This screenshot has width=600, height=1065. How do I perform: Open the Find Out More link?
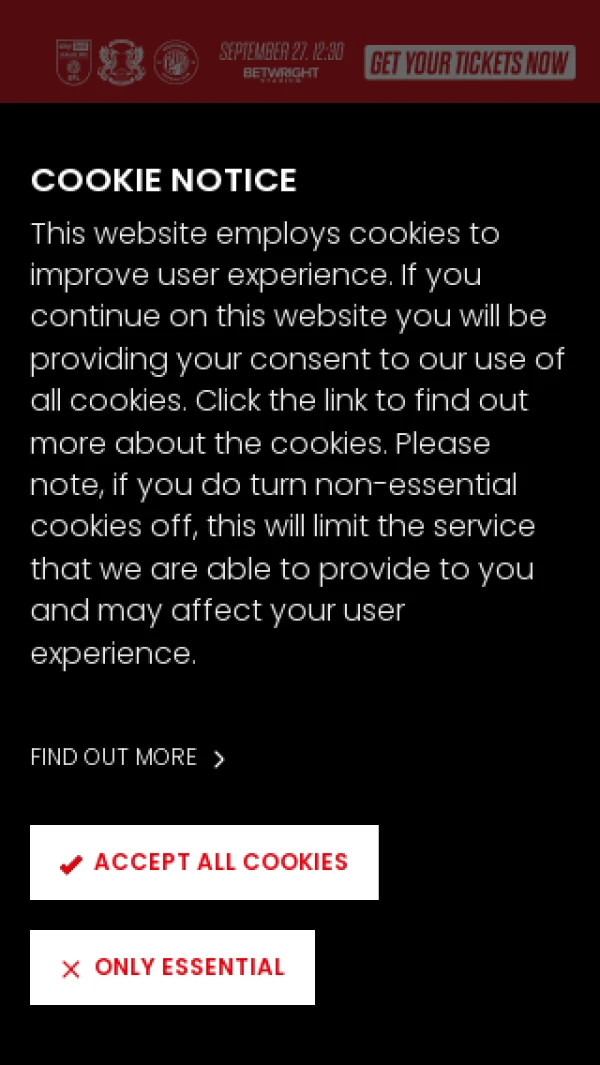(127, 758)
